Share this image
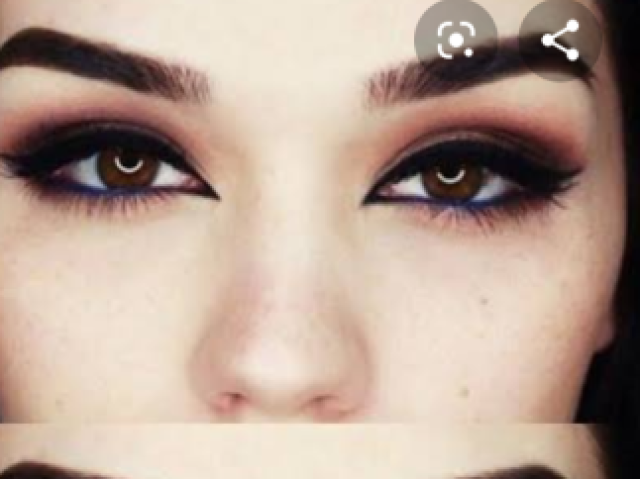This screenshot has width=640, height=479. point(560,40)
